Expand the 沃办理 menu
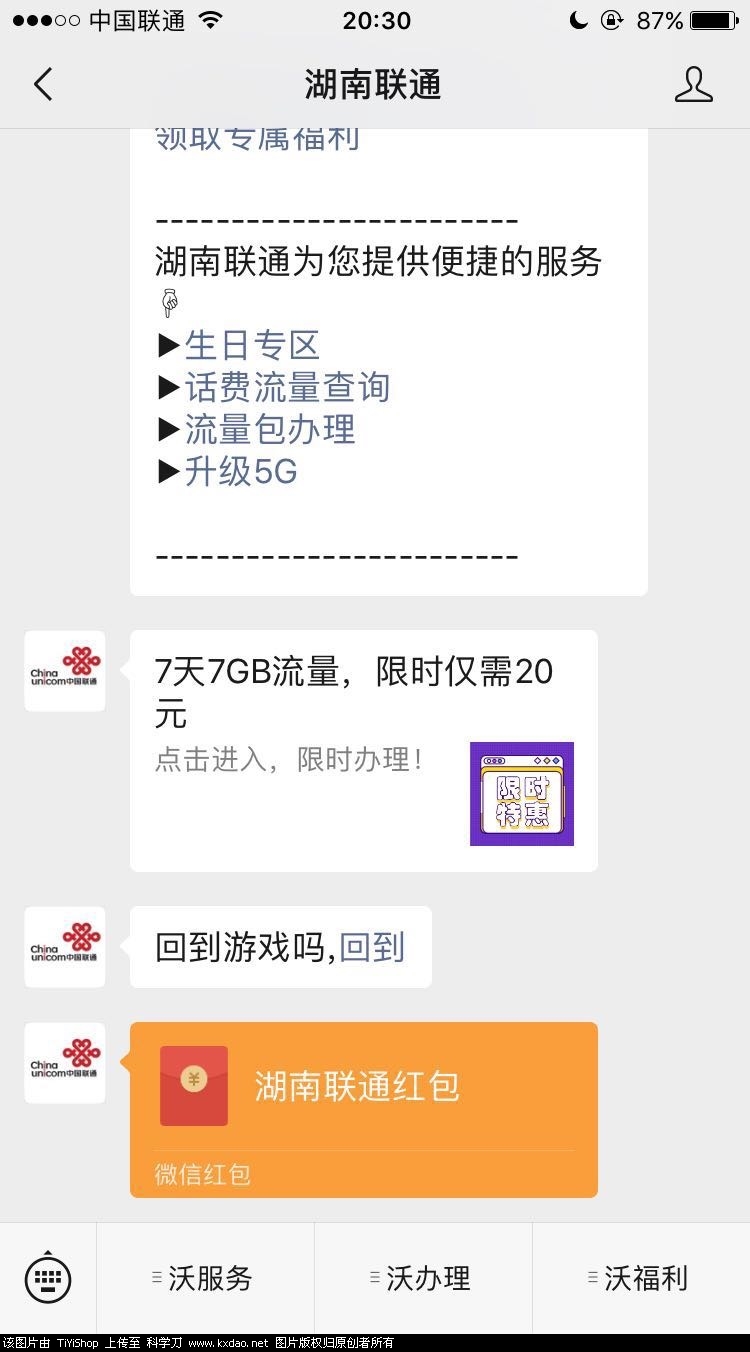The height and width of the screenshot is (1352, 750). pos(422,1278)
